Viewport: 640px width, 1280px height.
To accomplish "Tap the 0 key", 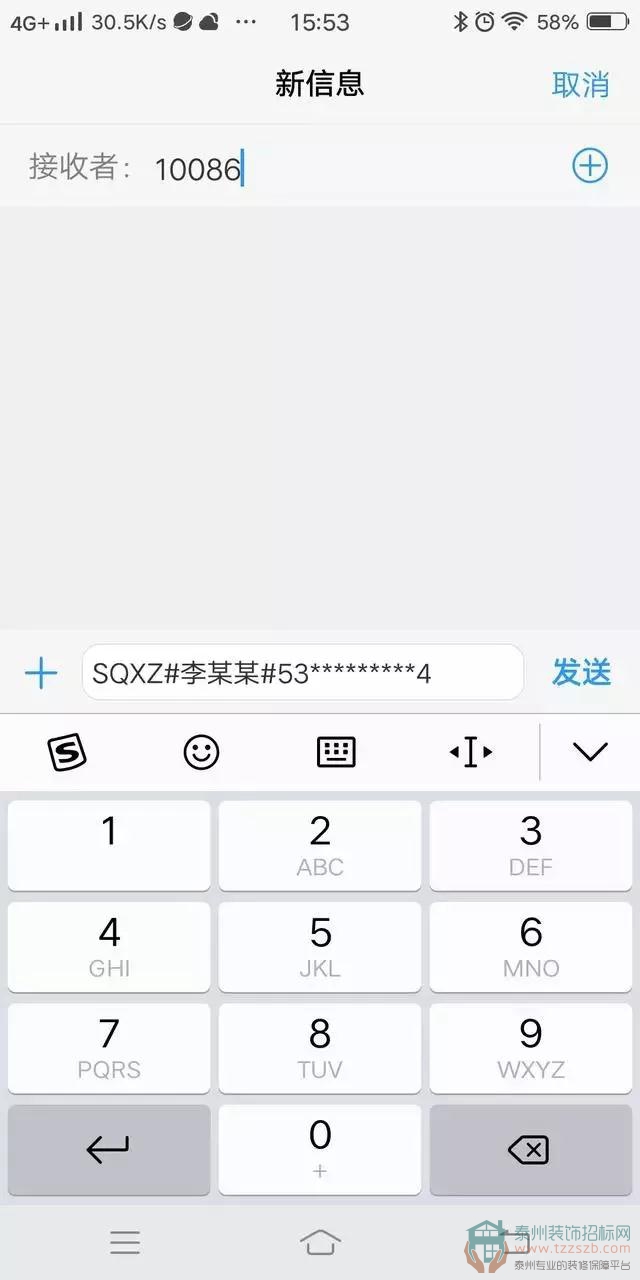I will pos(320,1148).
